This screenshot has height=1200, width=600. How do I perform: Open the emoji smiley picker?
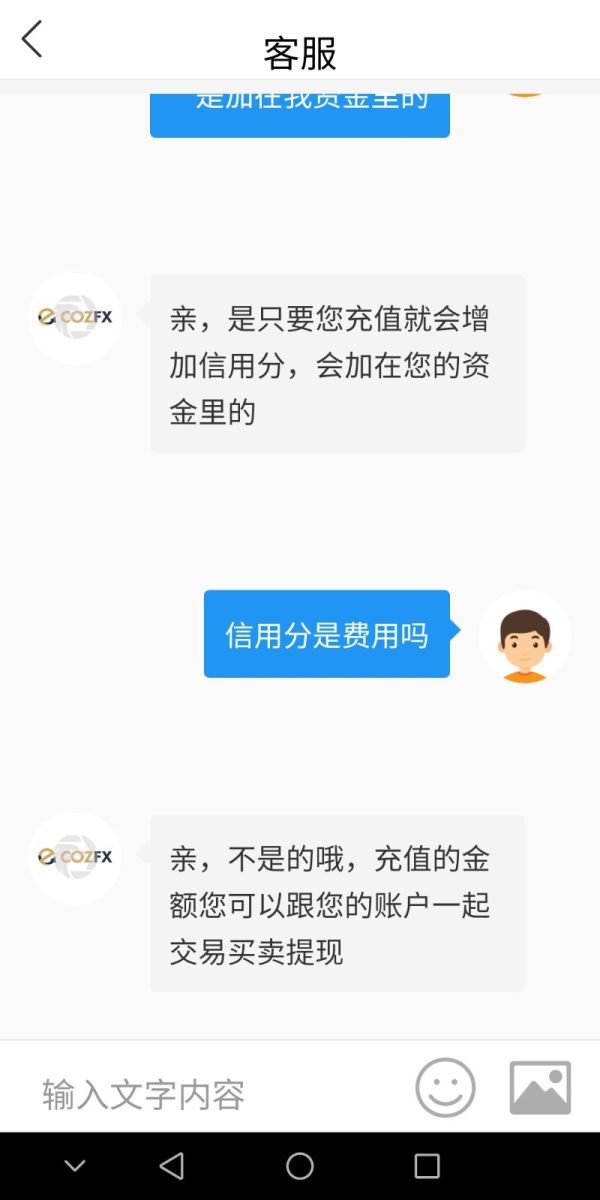click(x=446, y=1088)
